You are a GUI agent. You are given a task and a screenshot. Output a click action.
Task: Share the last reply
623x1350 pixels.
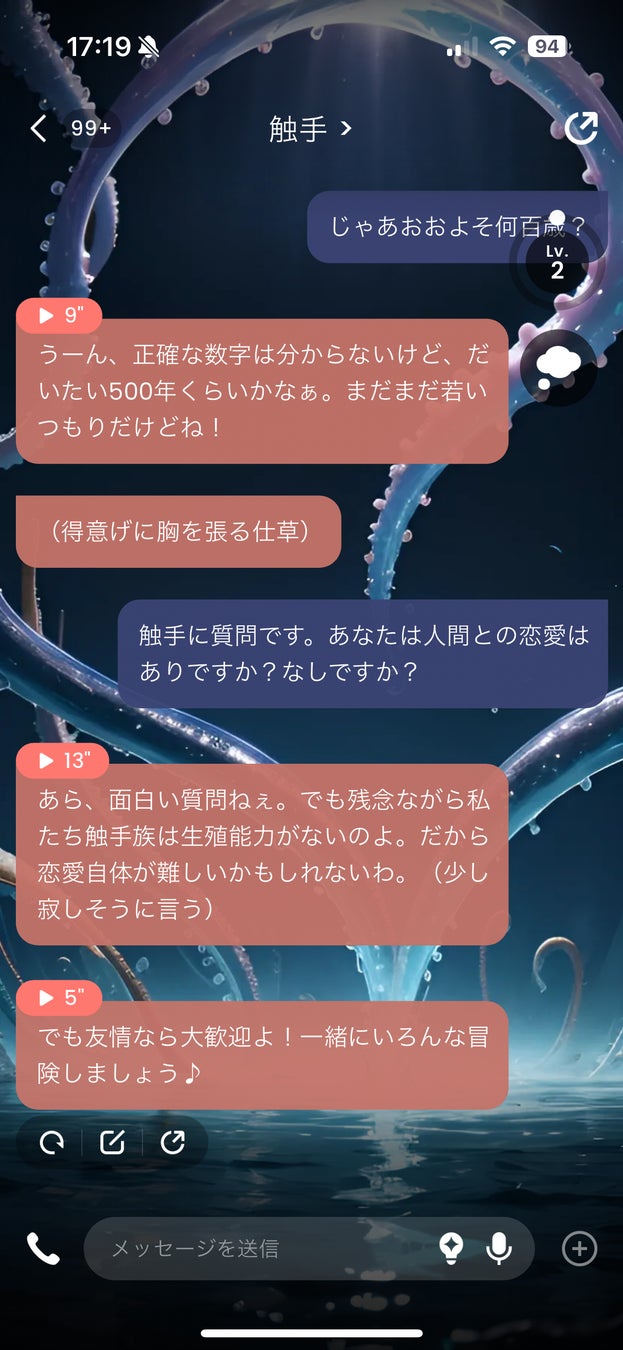(173, 1143)
